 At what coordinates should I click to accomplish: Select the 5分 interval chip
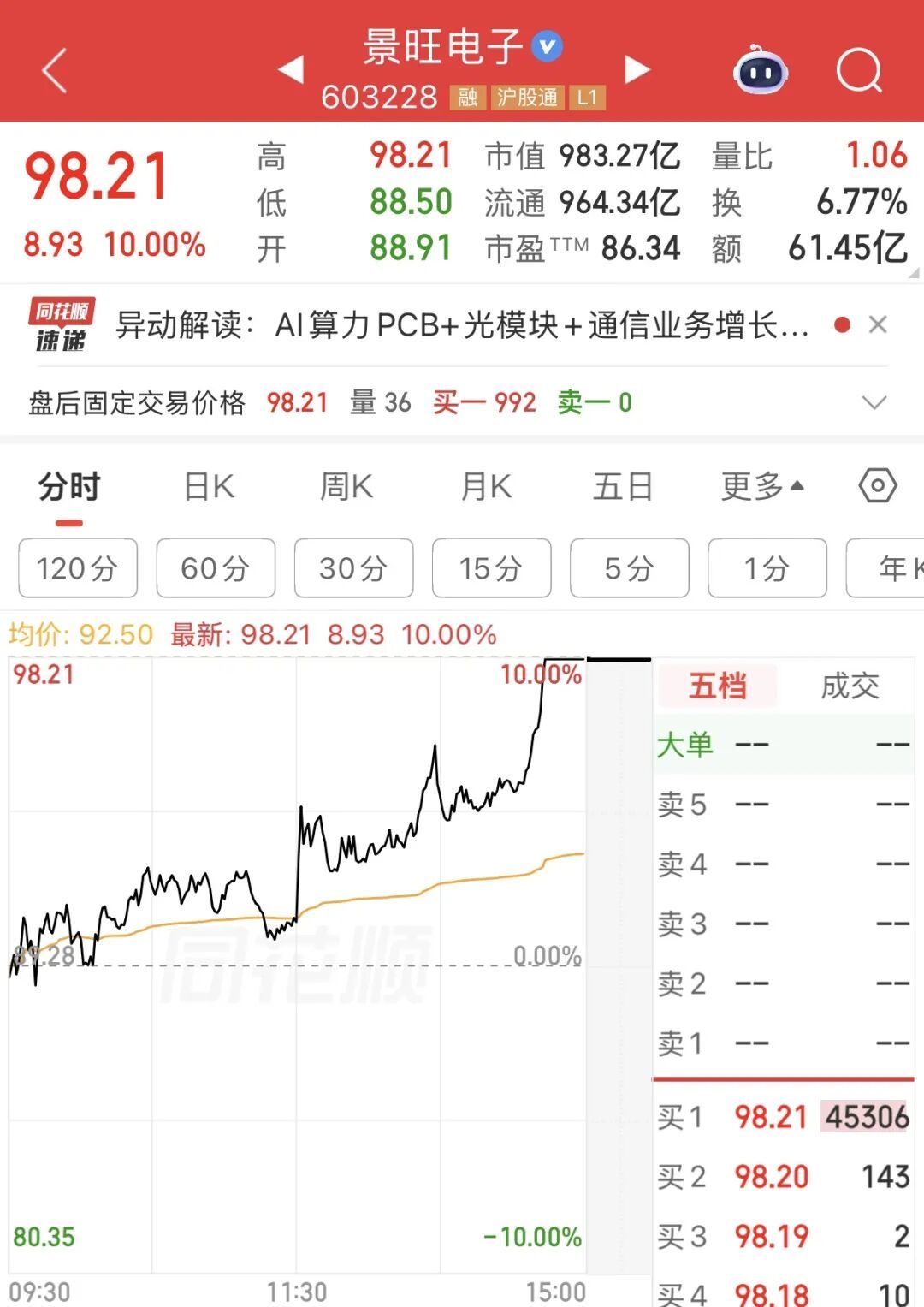(629, 567)
